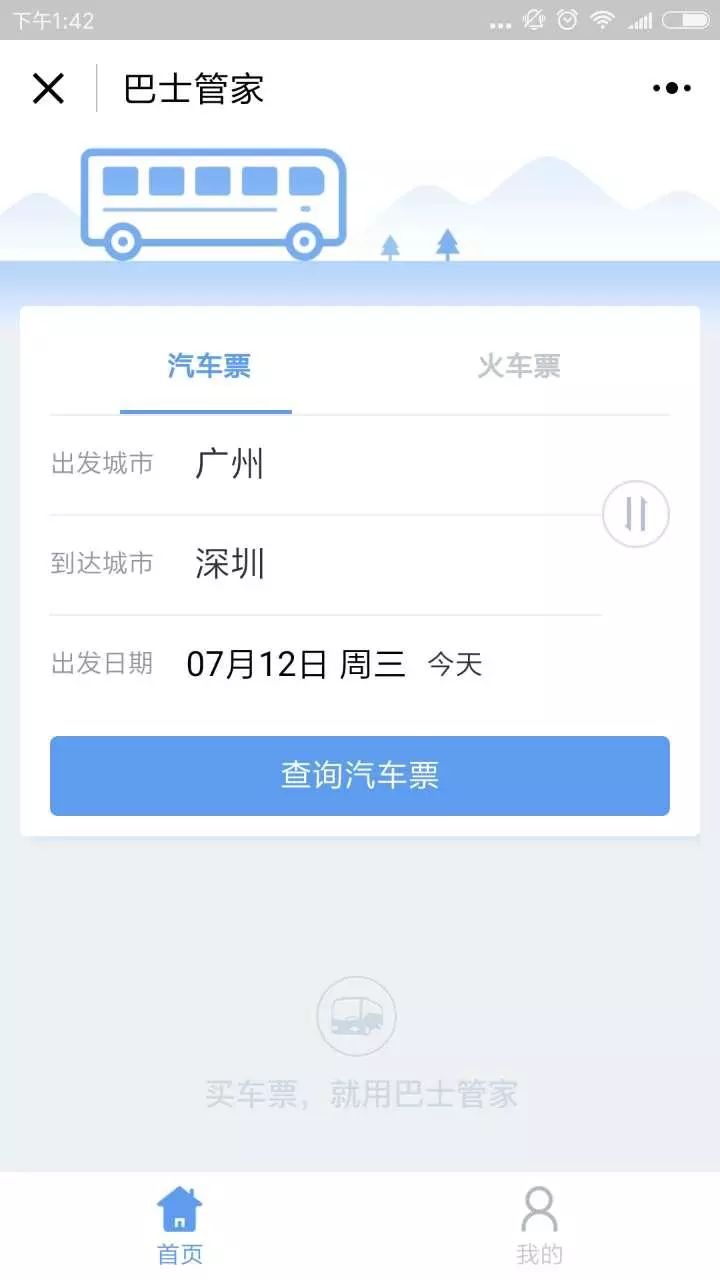720x1280 pixels.
Task: Close the 巴士管家 mini program
Action: 47,88
